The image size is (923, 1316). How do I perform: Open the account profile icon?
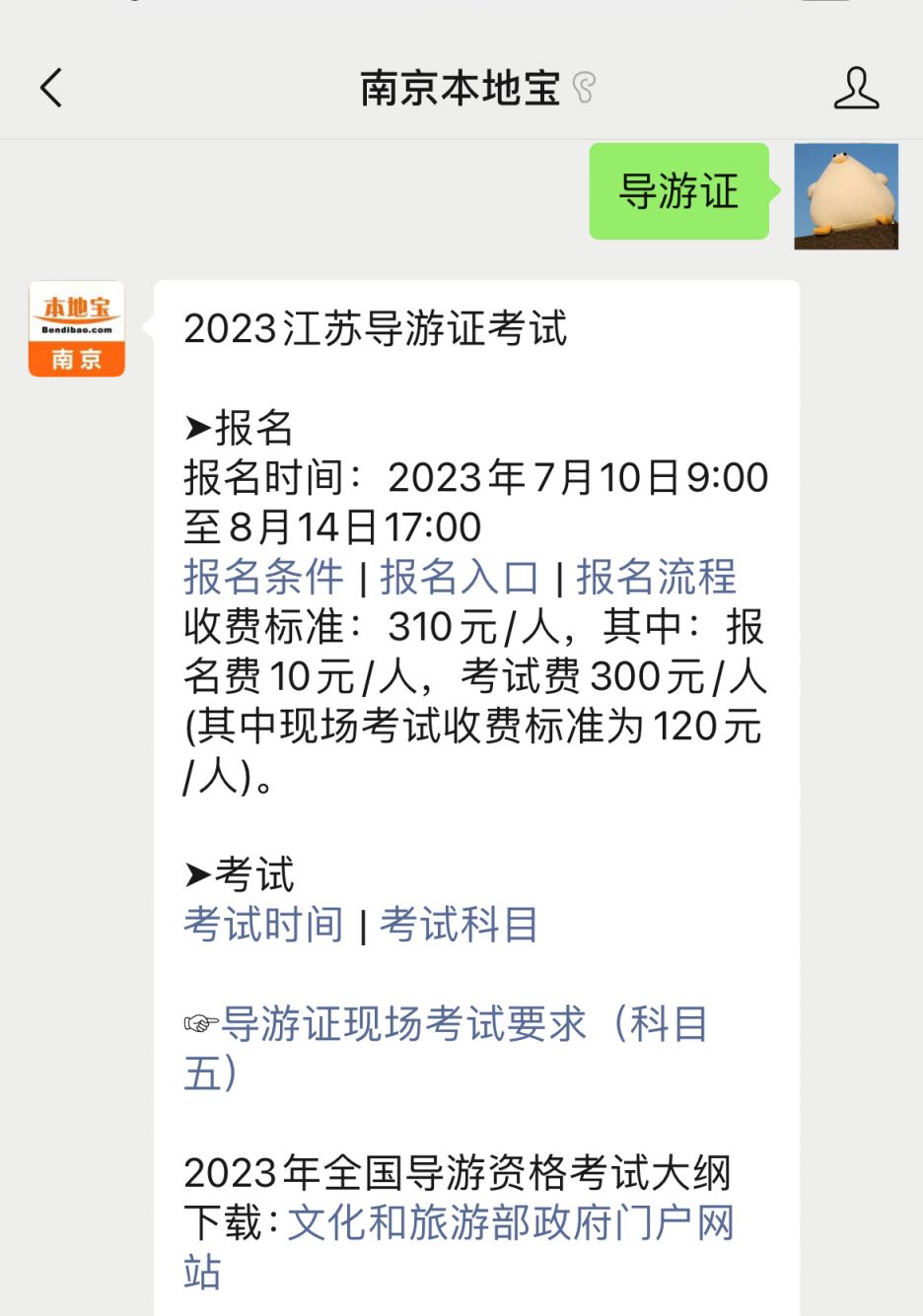click(855, 88)
